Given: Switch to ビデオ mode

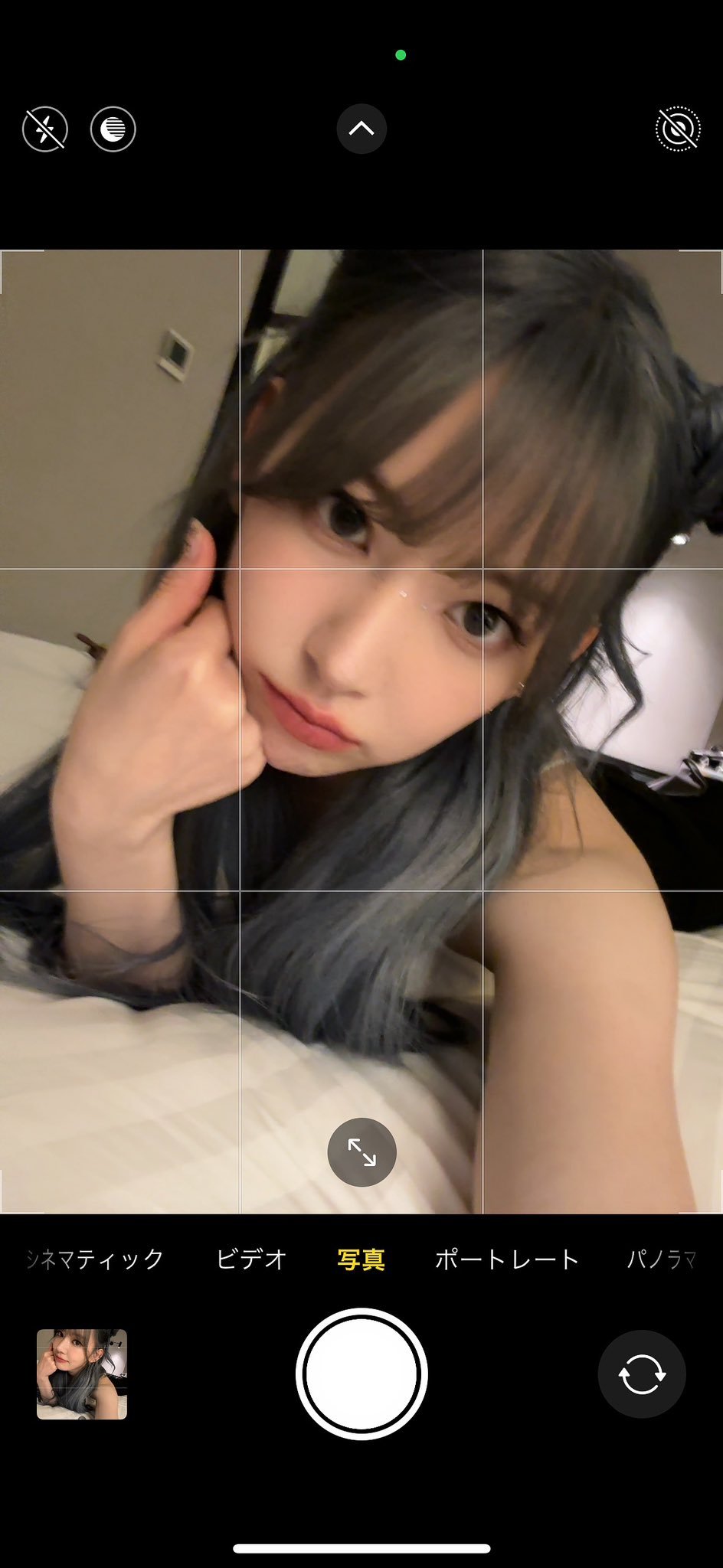Looking at the screenshot, I should (251, 1259).
